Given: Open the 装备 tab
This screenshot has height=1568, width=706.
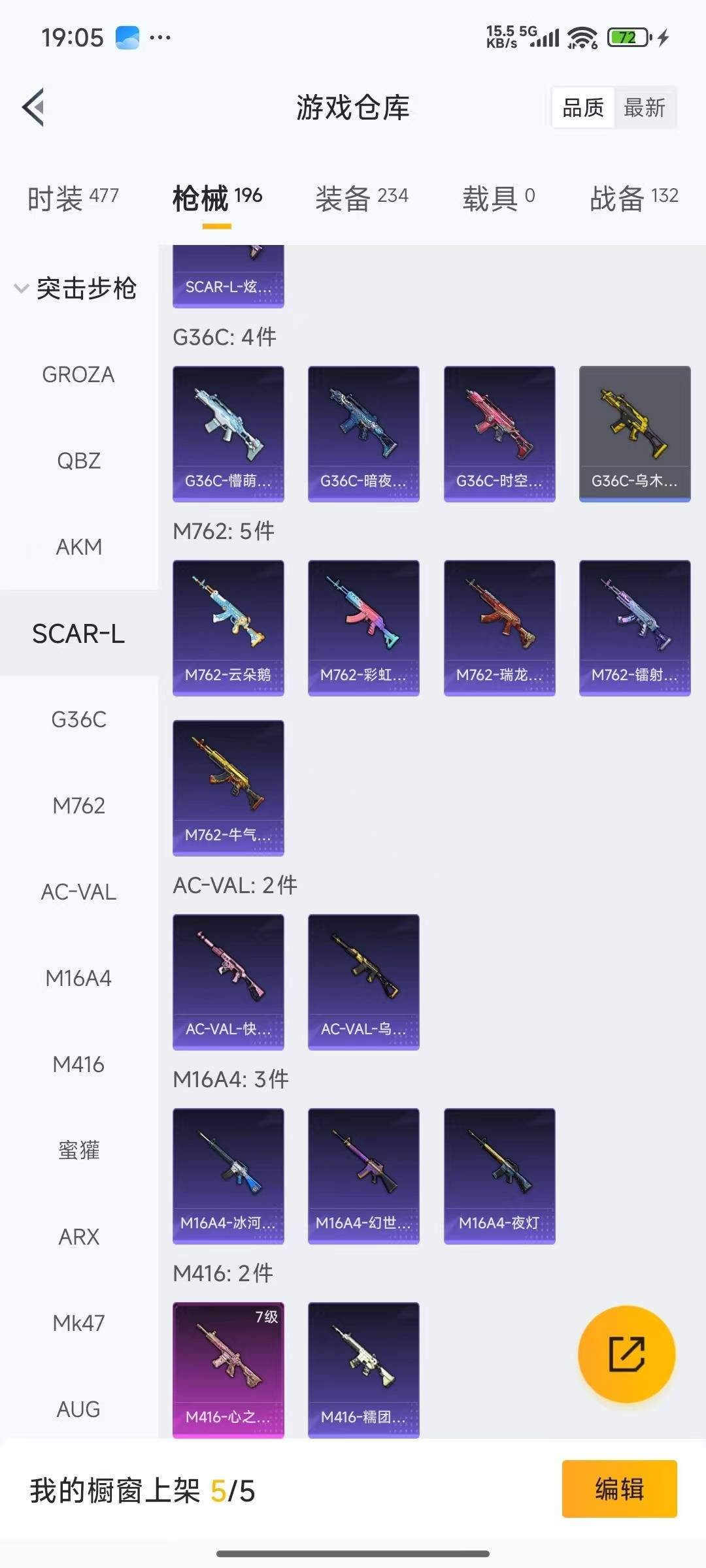Looking at the screenshot, I should [x=361, y=198].
